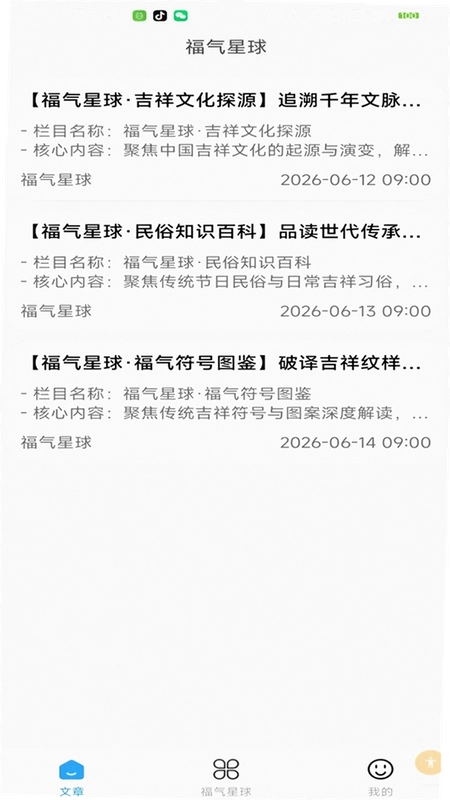This screenshot has width=450, height=800.
Task: Open the 民俗知识百科 article
Action: [225, 270]
